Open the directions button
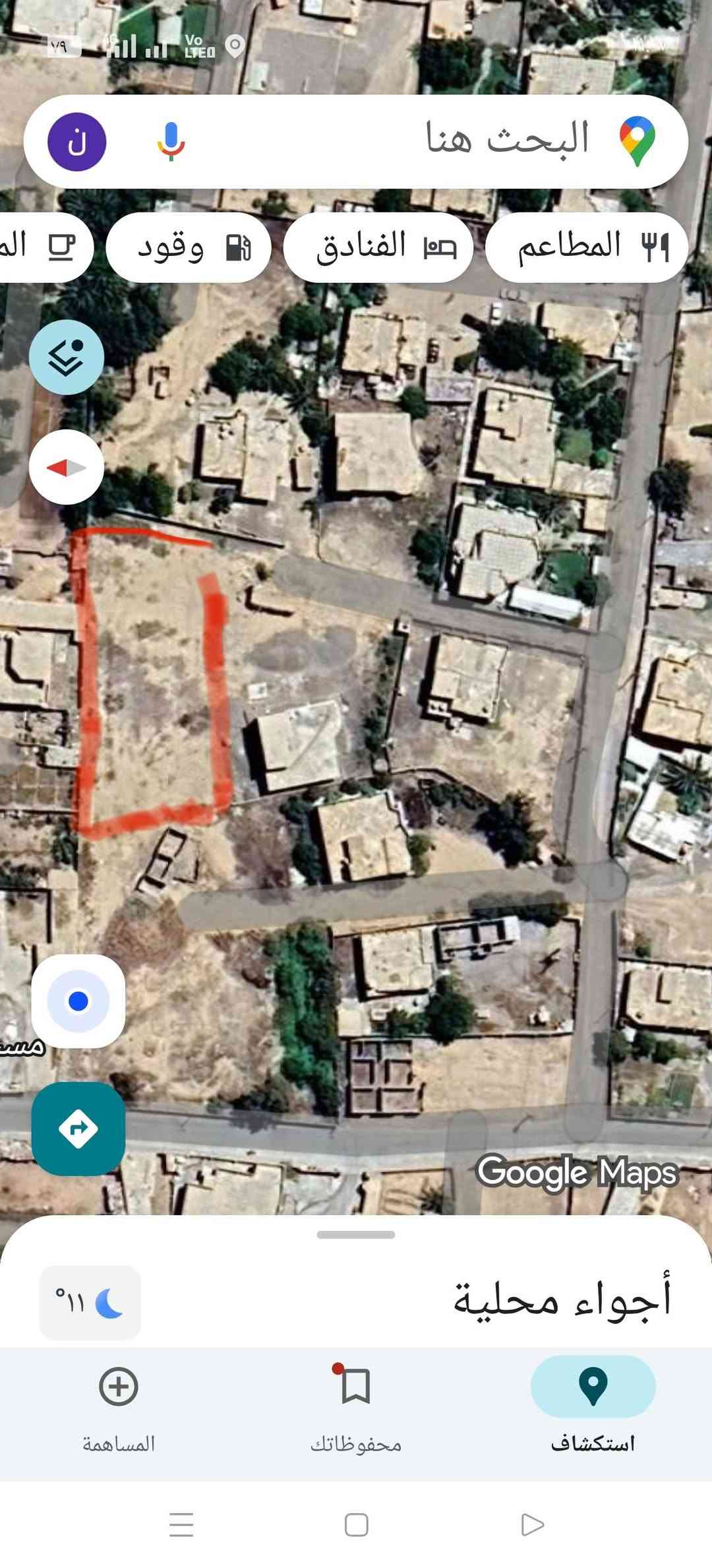This screenshot has height=1568, width=712. coord(78,1129)
